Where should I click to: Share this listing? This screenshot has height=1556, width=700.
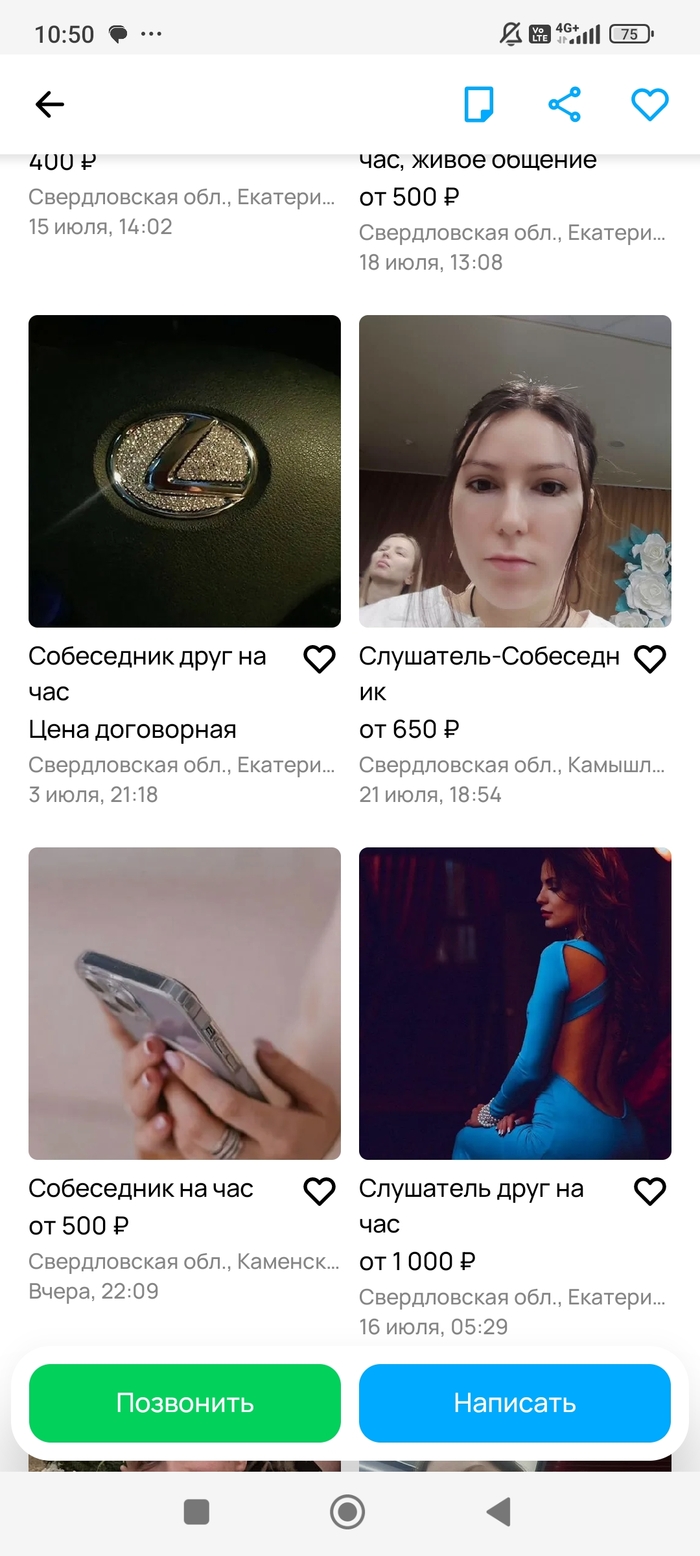coord(564,104)
